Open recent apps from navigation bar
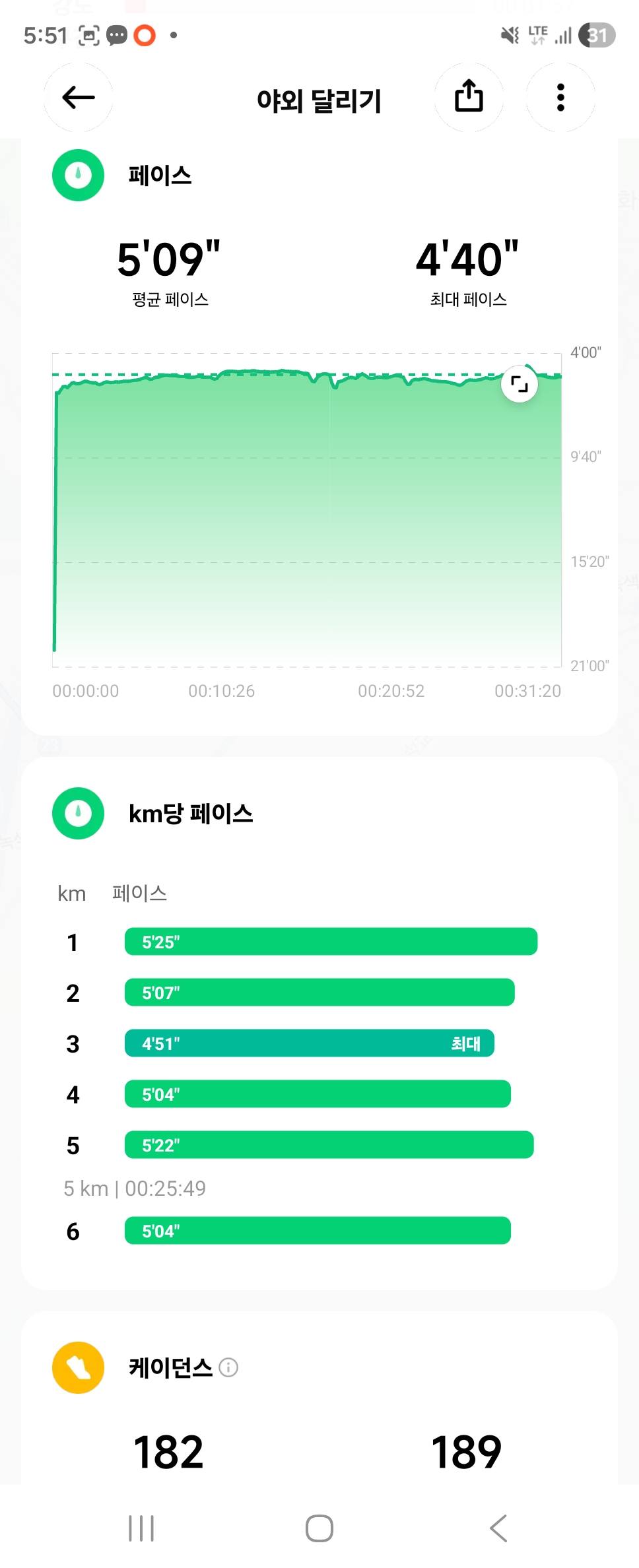This screenshot has width=639, height=1568. coord(141,1528)
